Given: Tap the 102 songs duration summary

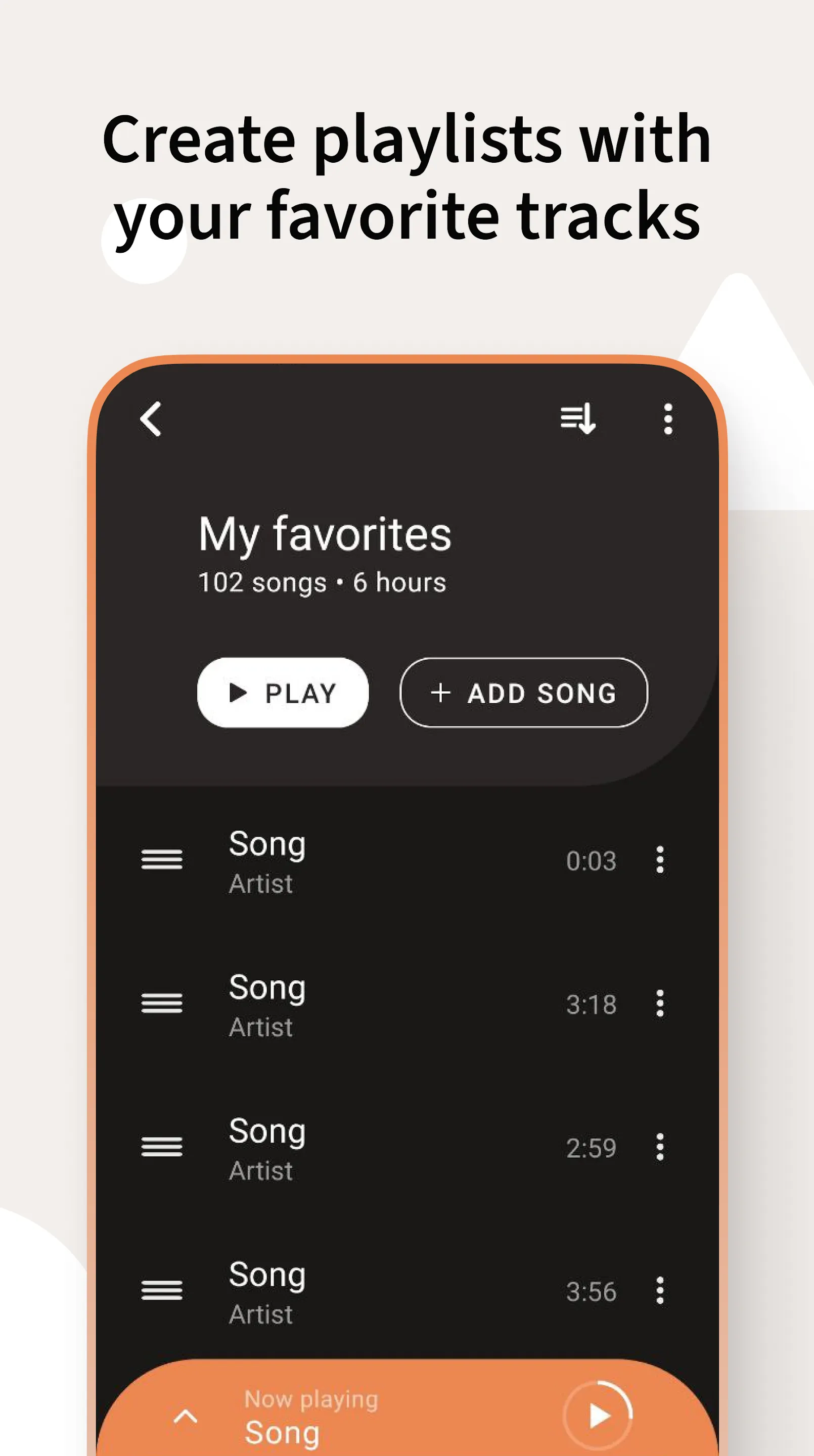Looking at the screenshot, I should pos(322,582).
